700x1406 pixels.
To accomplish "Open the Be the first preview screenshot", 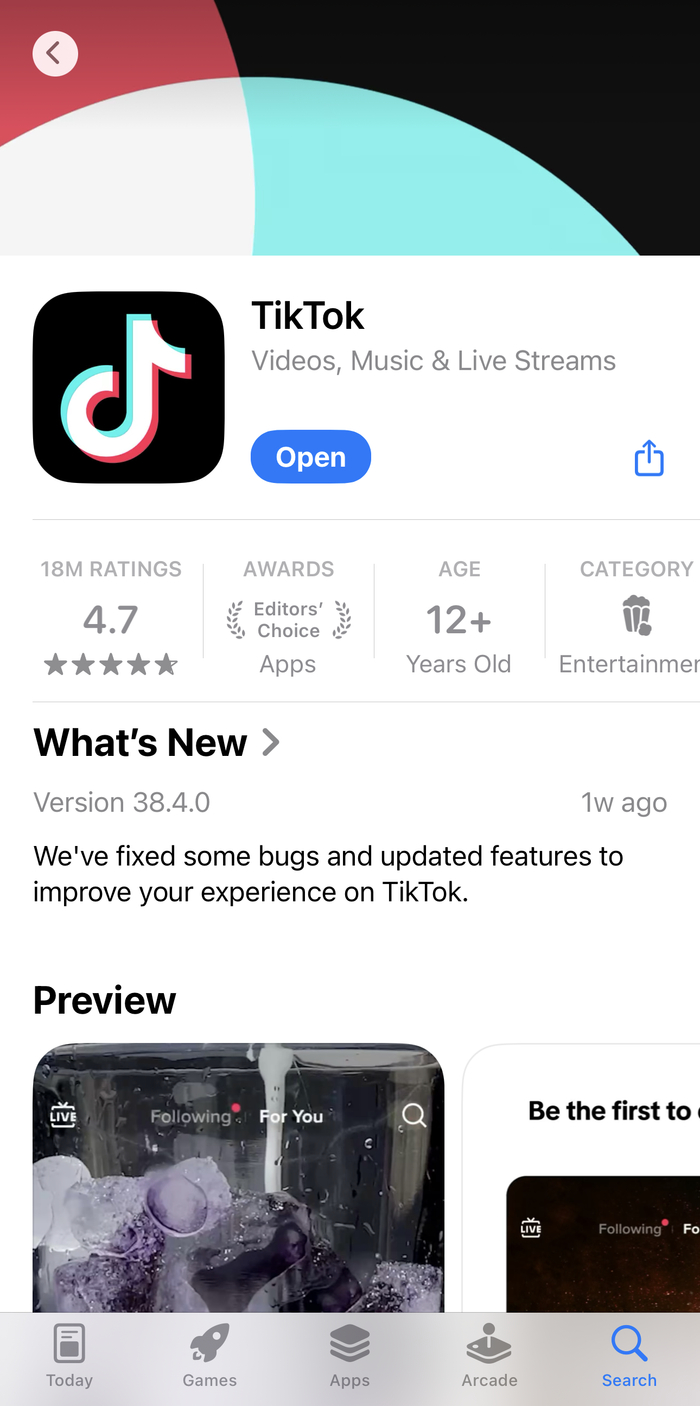I will [590, 1180].
